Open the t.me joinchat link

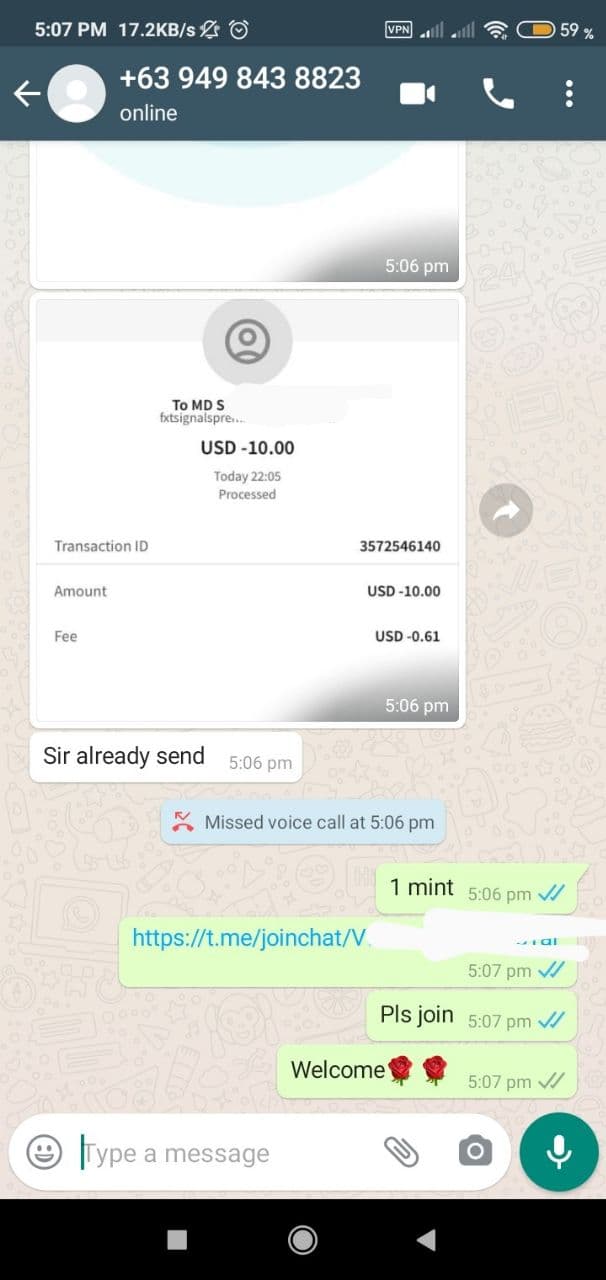click(x=251, y=938)
